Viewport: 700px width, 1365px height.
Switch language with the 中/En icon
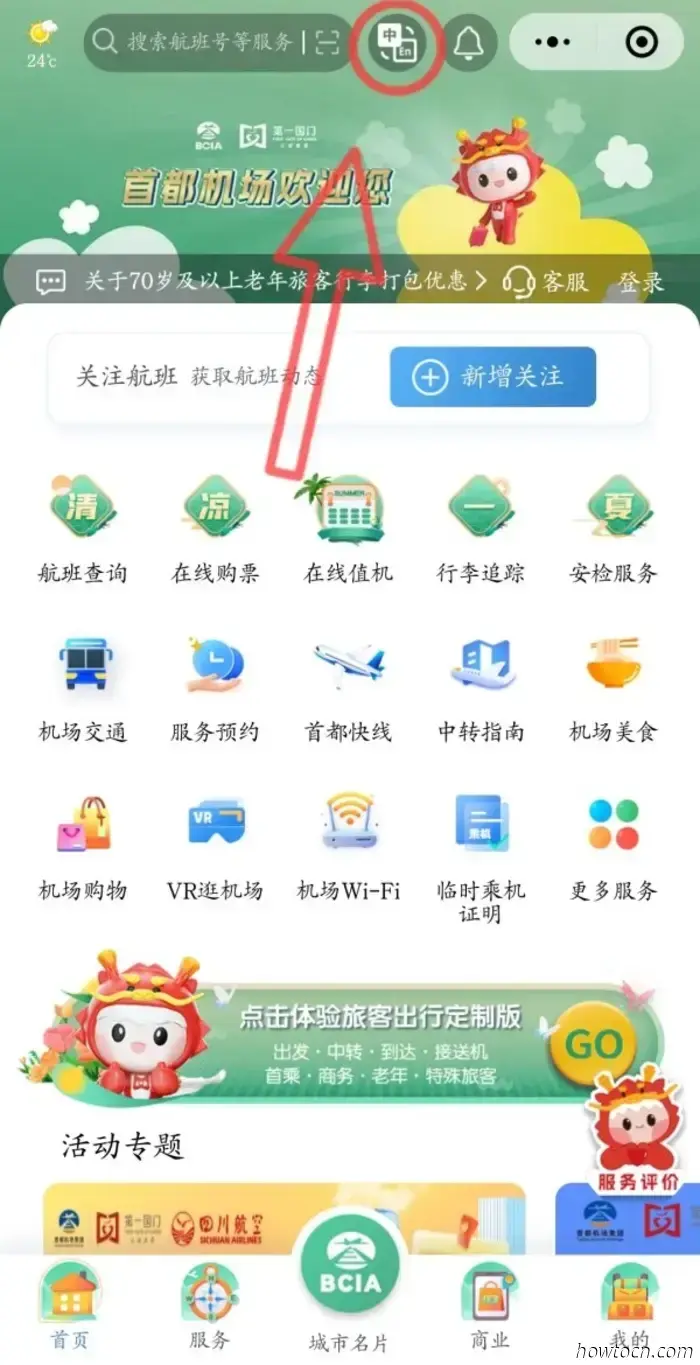pos(398,43)
